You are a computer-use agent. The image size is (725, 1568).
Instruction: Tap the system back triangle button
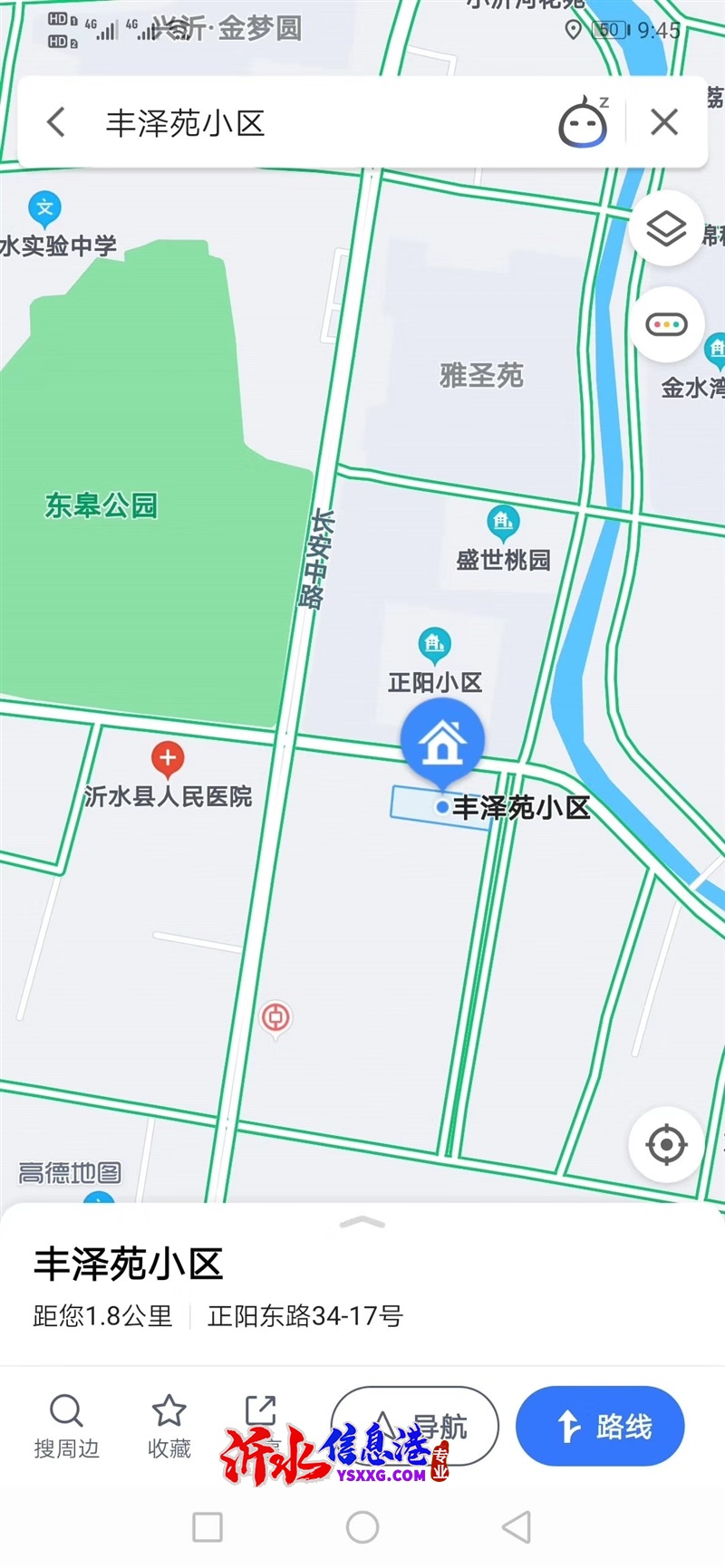pyautogui.click(x=517, y=1527)
